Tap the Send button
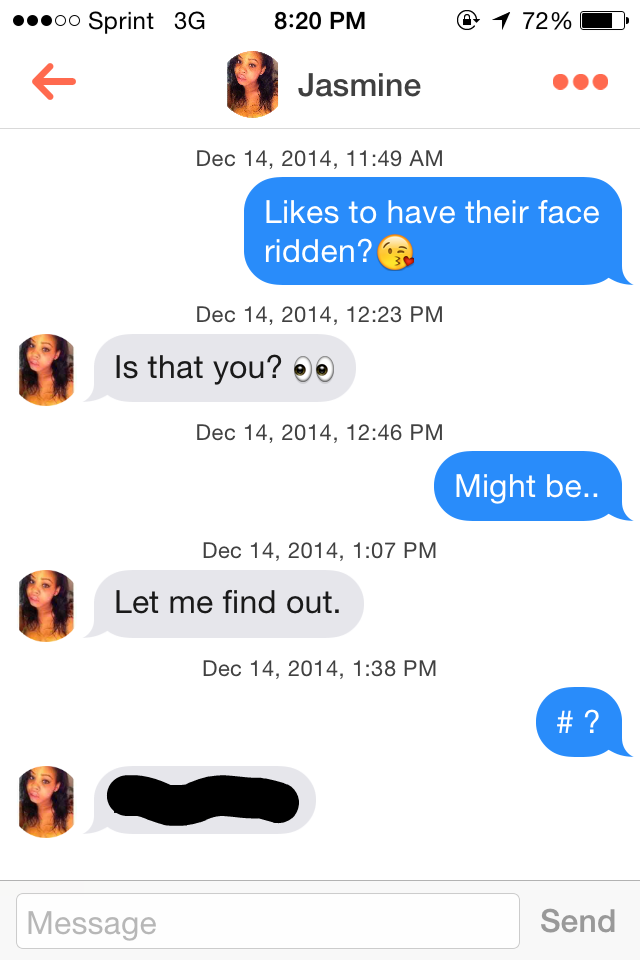The width and height of the screenshot is (640, 960). pyautogui.click(x=577, y=921)
